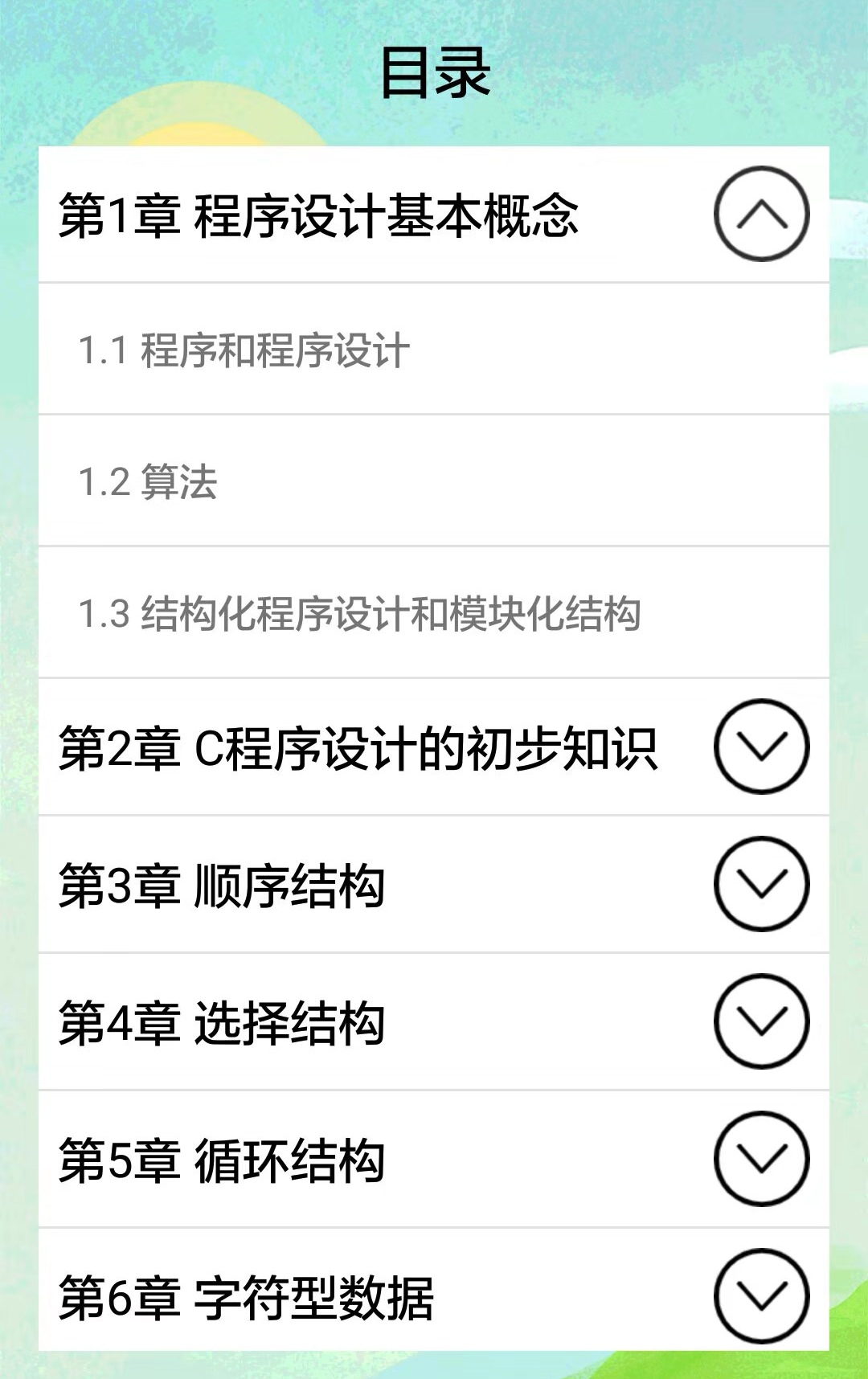Collapse 第1章 程序设计基本概念 chapter
This screenshot has width=868, height=1379.
[x=760, y=214]
